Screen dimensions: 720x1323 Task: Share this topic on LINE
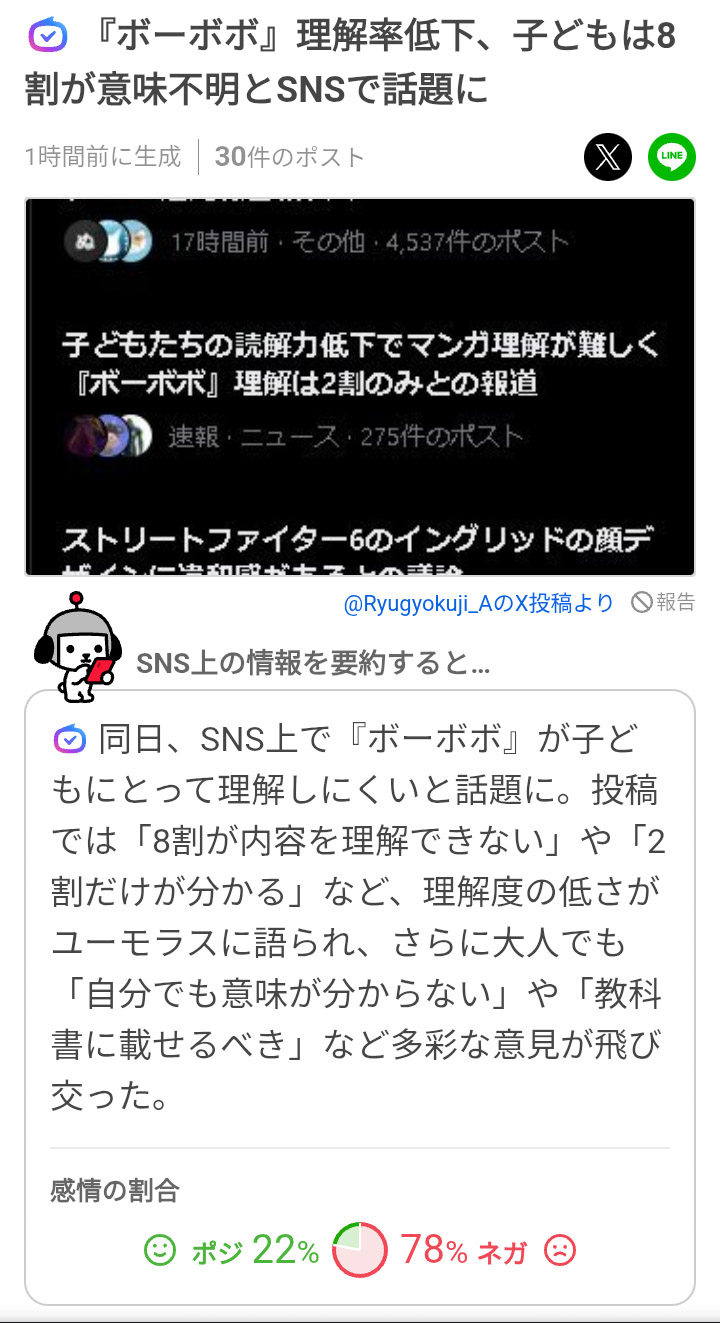(x=671, y=157)
